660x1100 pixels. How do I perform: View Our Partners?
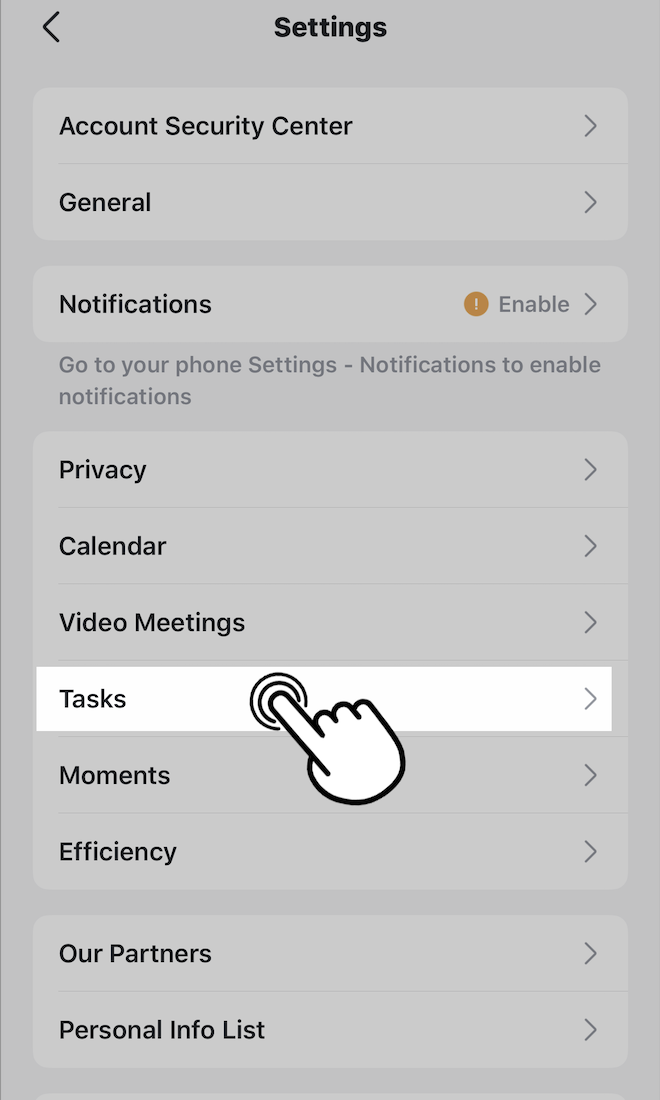[330, 953]
